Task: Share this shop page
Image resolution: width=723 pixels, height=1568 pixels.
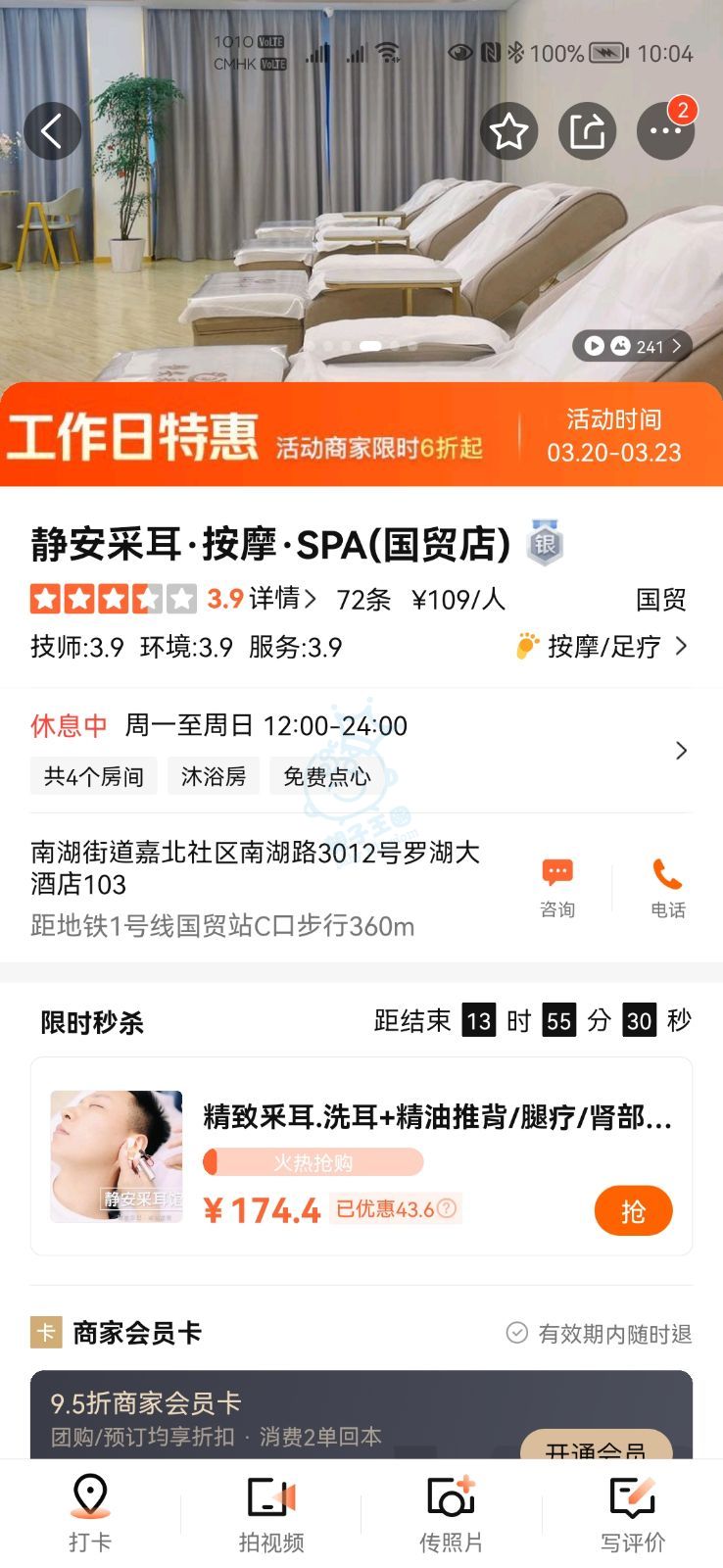Action: (x=587, y=131)
